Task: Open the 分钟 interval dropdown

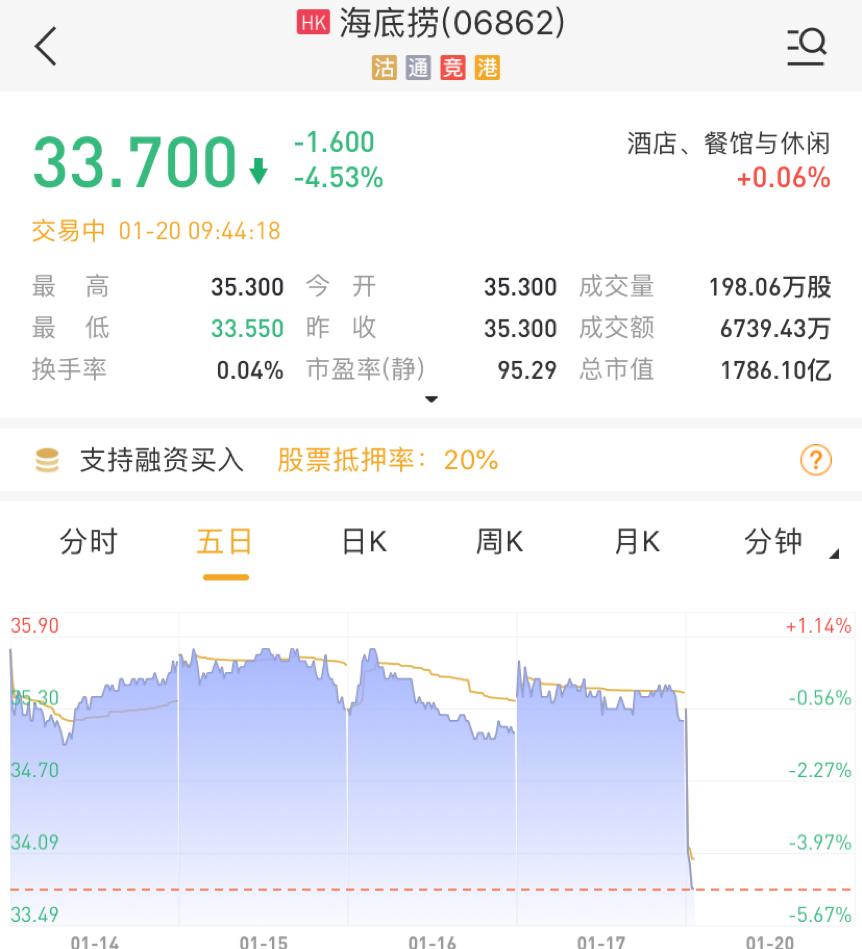Action: [x=782, y=542]
